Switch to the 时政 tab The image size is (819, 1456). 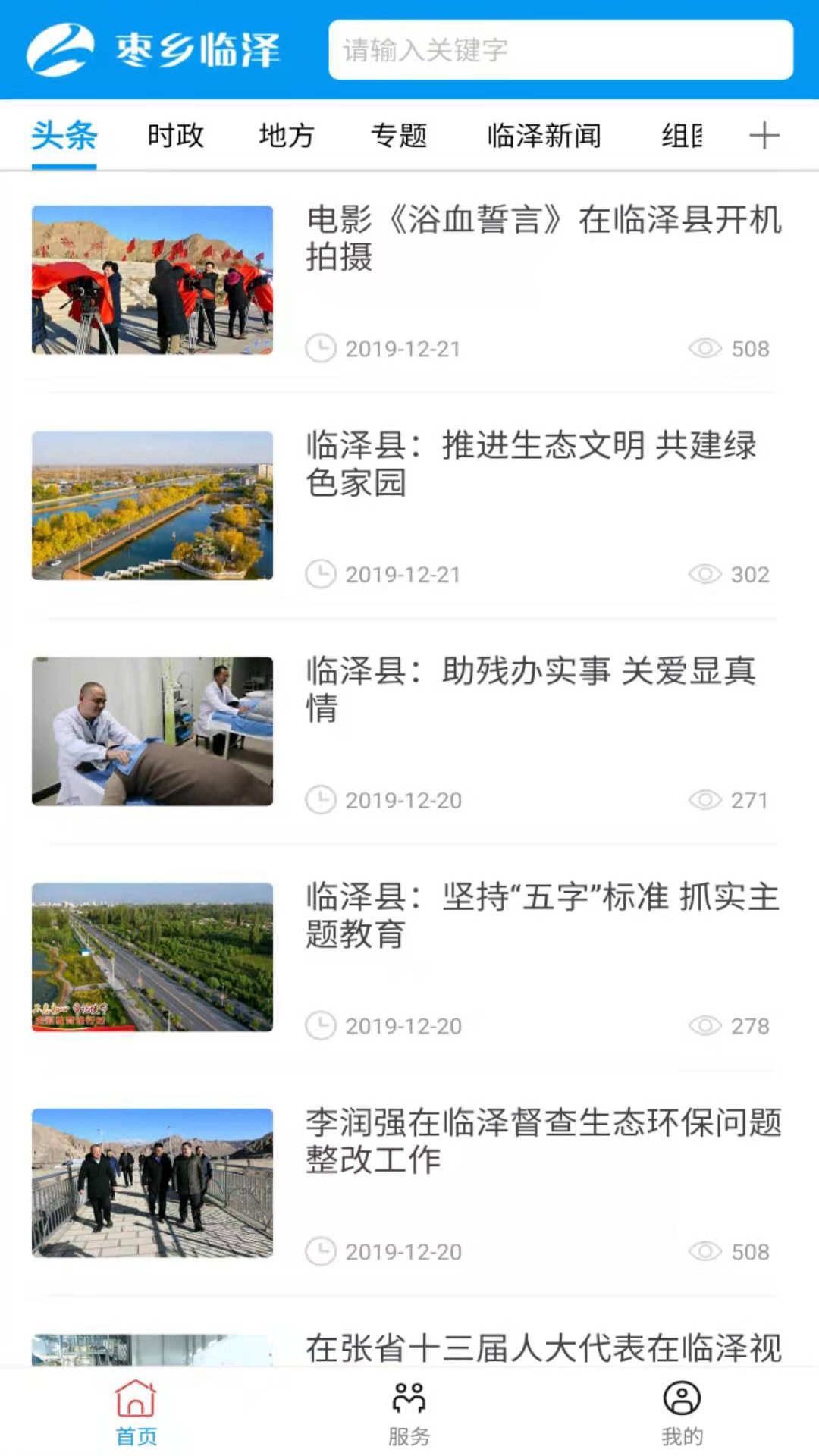point(176,135)
